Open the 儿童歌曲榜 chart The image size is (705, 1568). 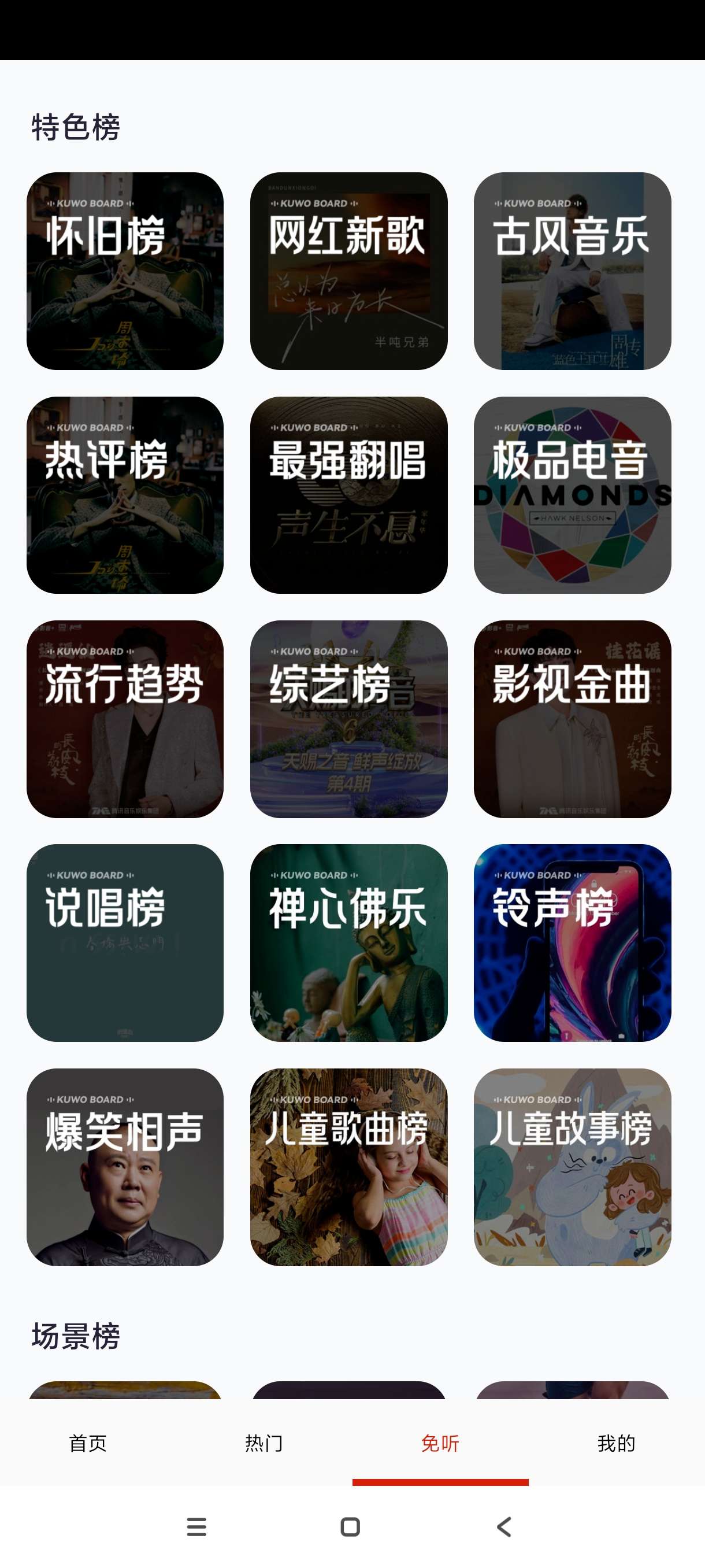348,1167
